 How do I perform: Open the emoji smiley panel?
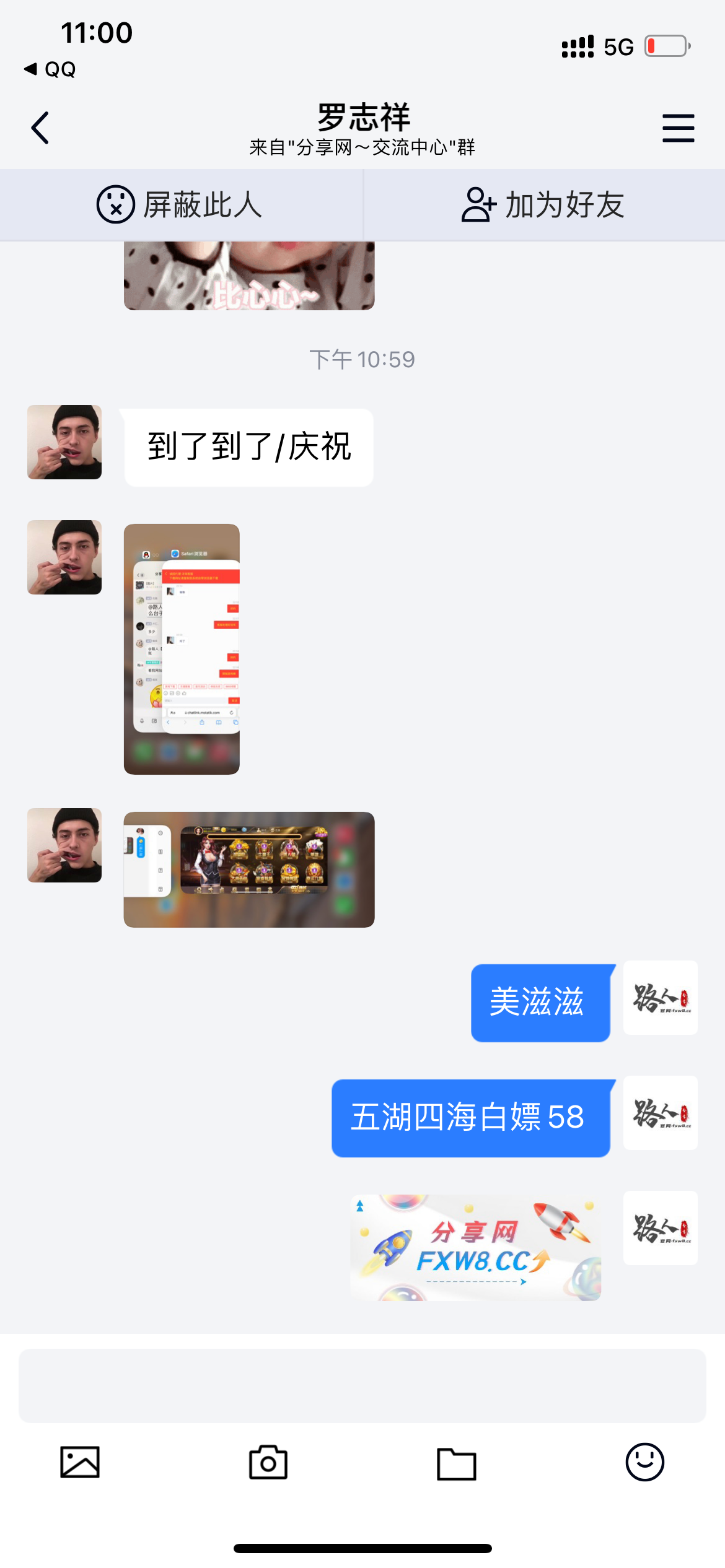pos(644,1462)
